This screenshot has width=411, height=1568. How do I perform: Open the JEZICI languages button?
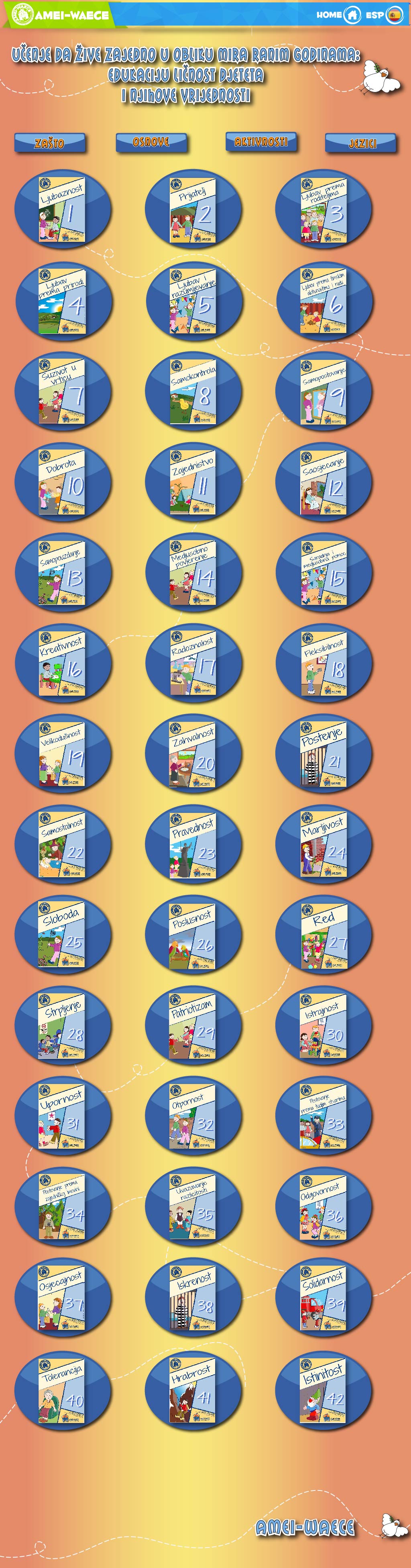(362, 143)
